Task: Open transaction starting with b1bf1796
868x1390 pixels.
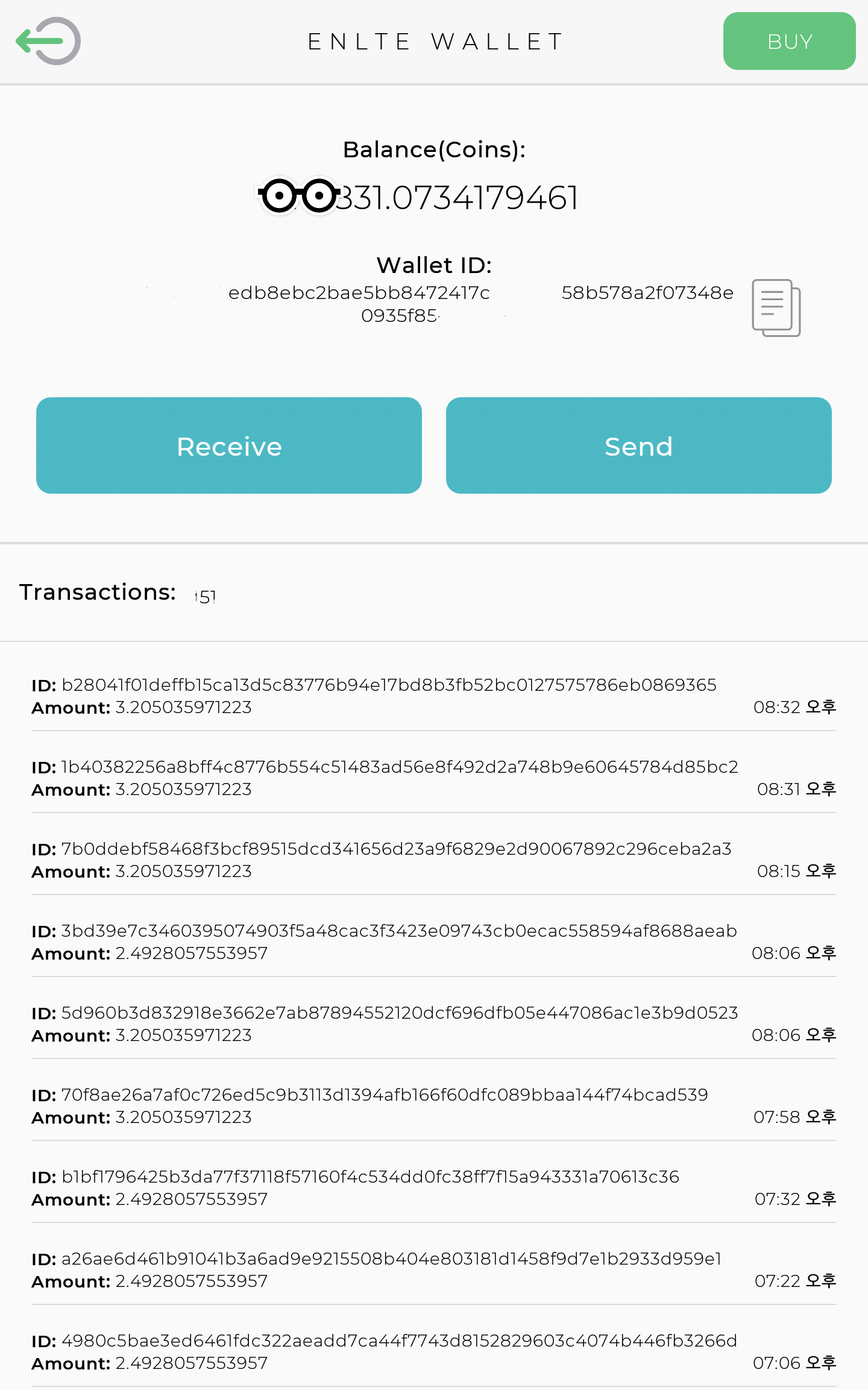Action: pyautogui.click(x=434, y=1187)
